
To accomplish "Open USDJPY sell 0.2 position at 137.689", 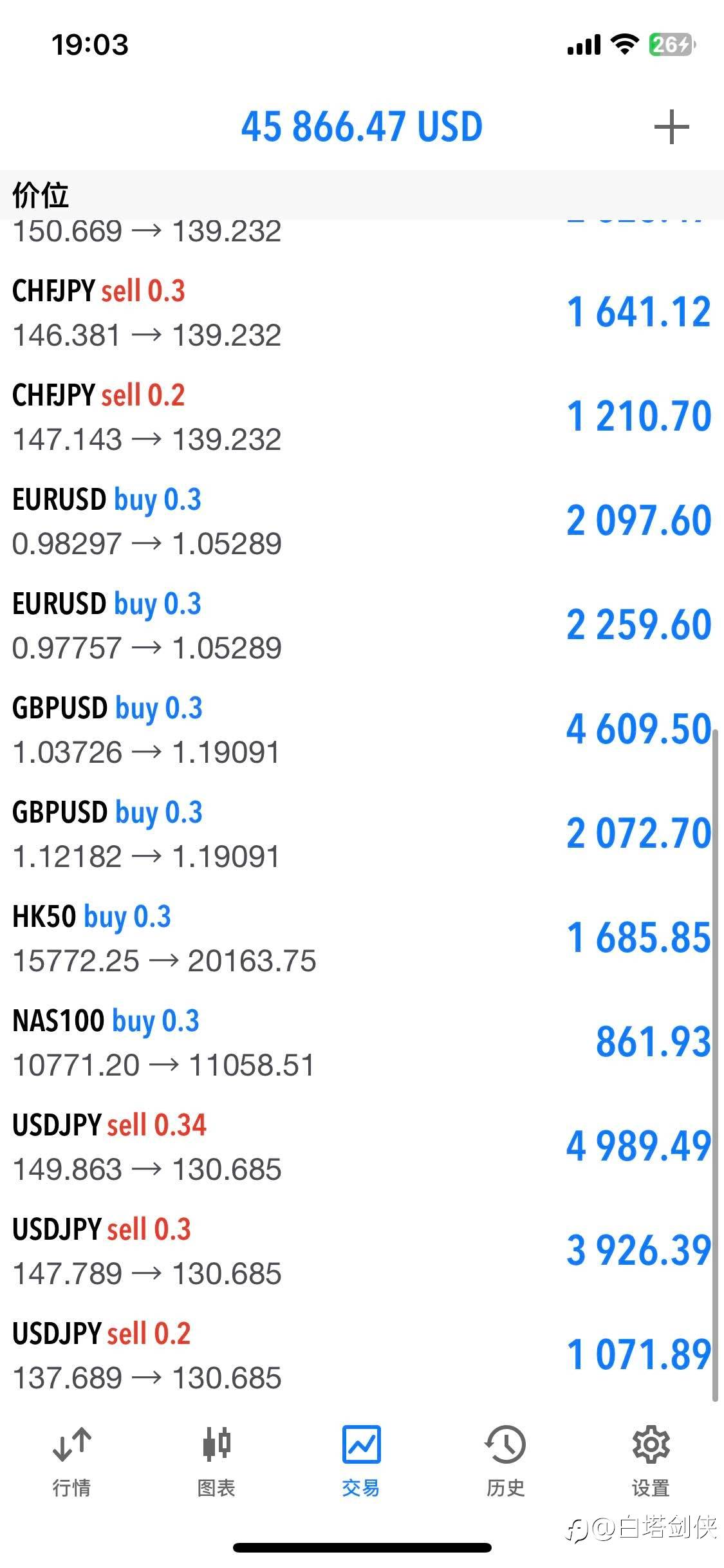I will coord(362,1356).
